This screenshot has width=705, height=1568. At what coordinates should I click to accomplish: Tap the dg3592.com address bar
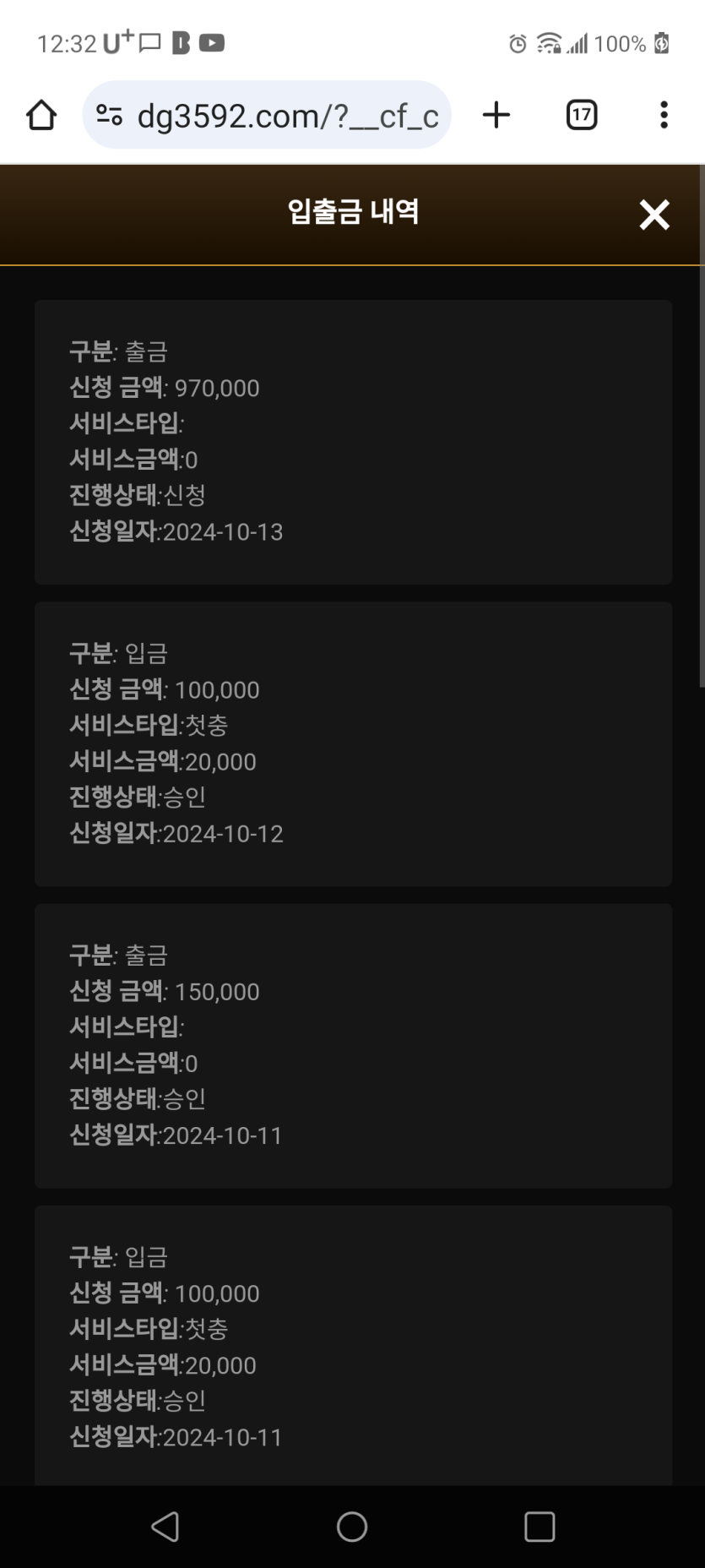(x=267, y=115)
